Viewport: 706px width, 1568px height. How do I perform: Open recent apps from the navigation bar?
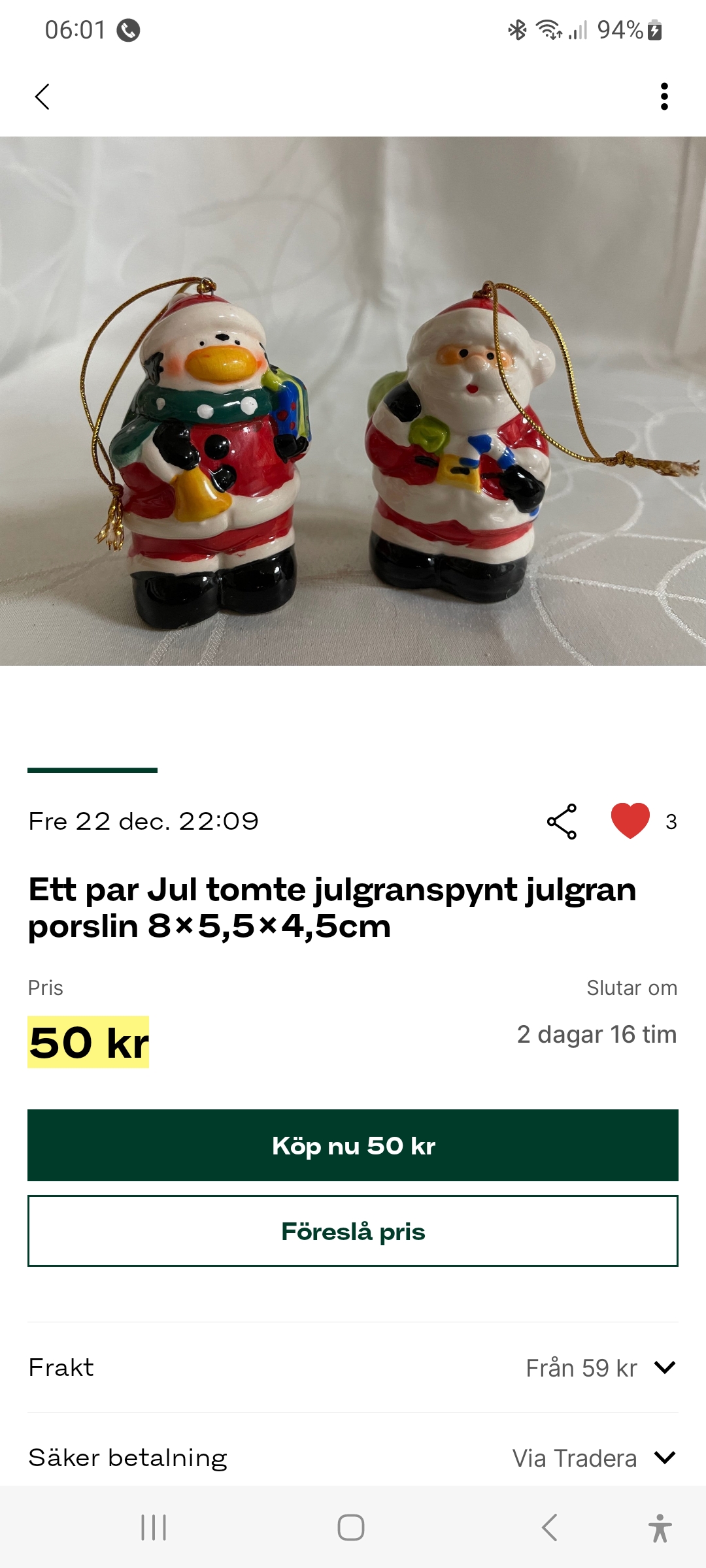point(154,1527)
